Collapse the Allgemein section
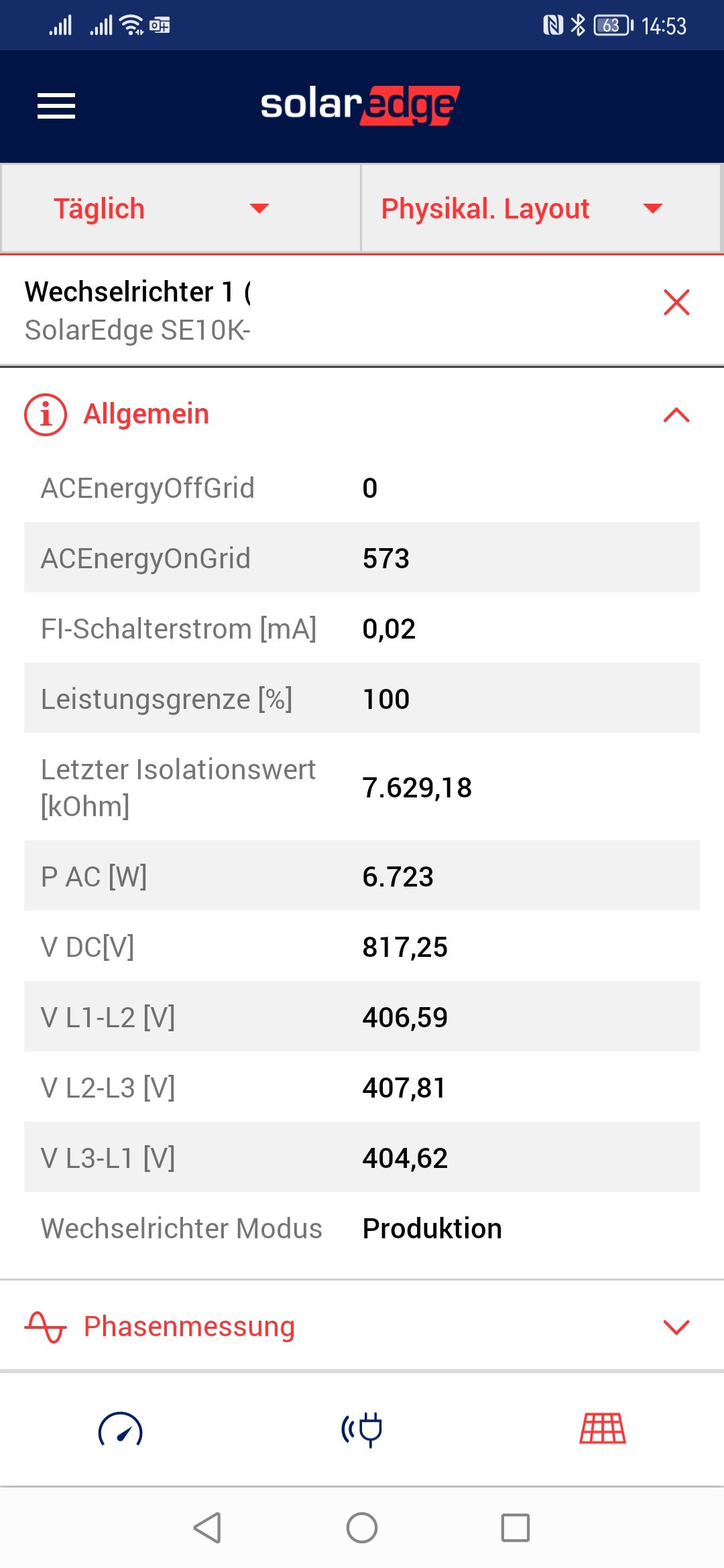The height and width of the screenshot is (1568, 724). coord(676,415)
